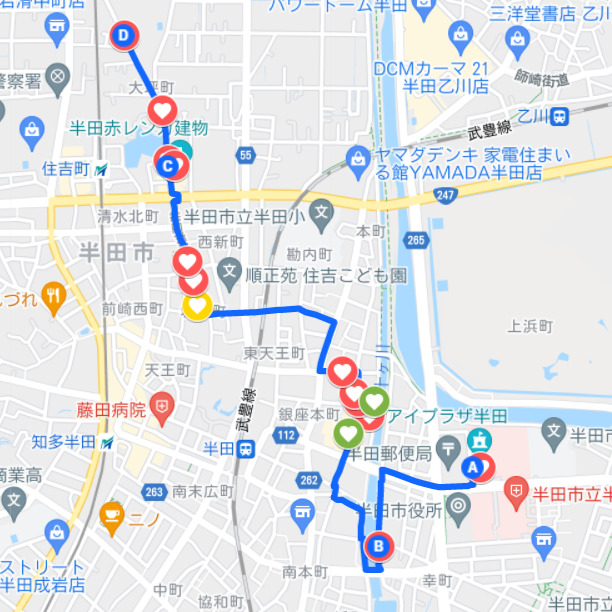Open the 藤田病院 hospital pin
Viewport: 612px width, 612px height.
coord(163,408)
